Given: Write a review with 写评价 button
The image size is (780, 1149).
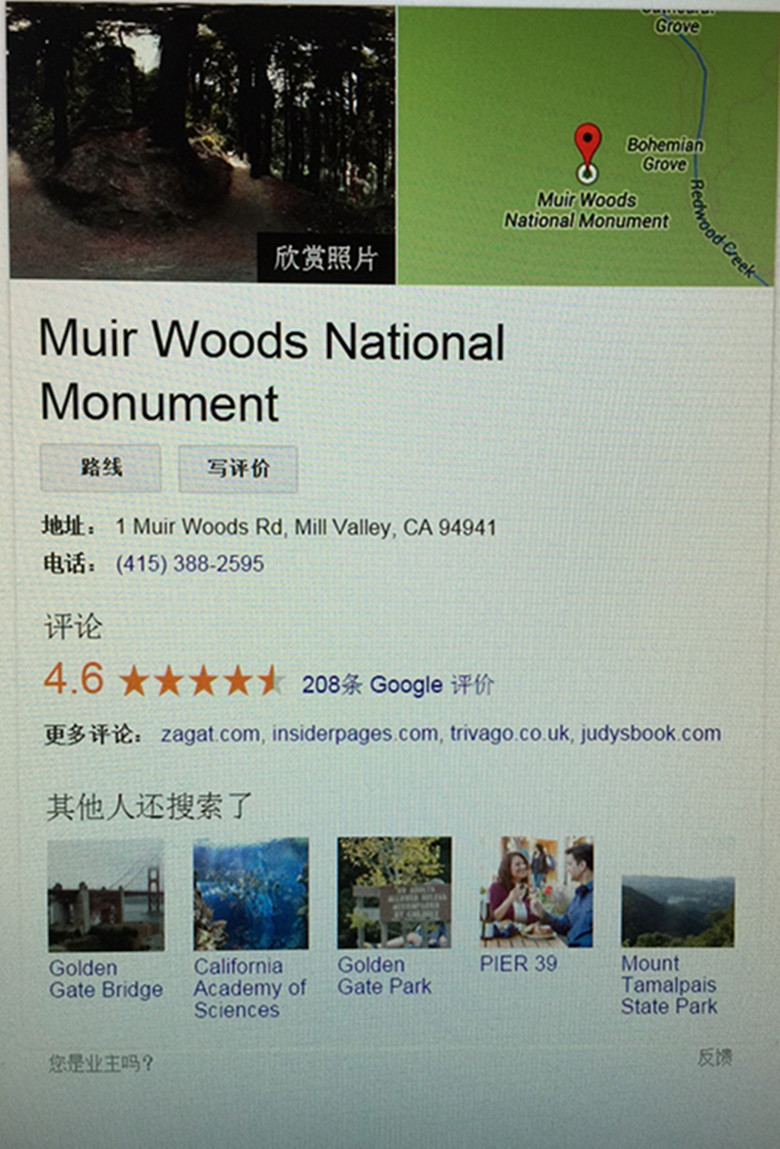Looking at the screenshot, I should [238, 468].
